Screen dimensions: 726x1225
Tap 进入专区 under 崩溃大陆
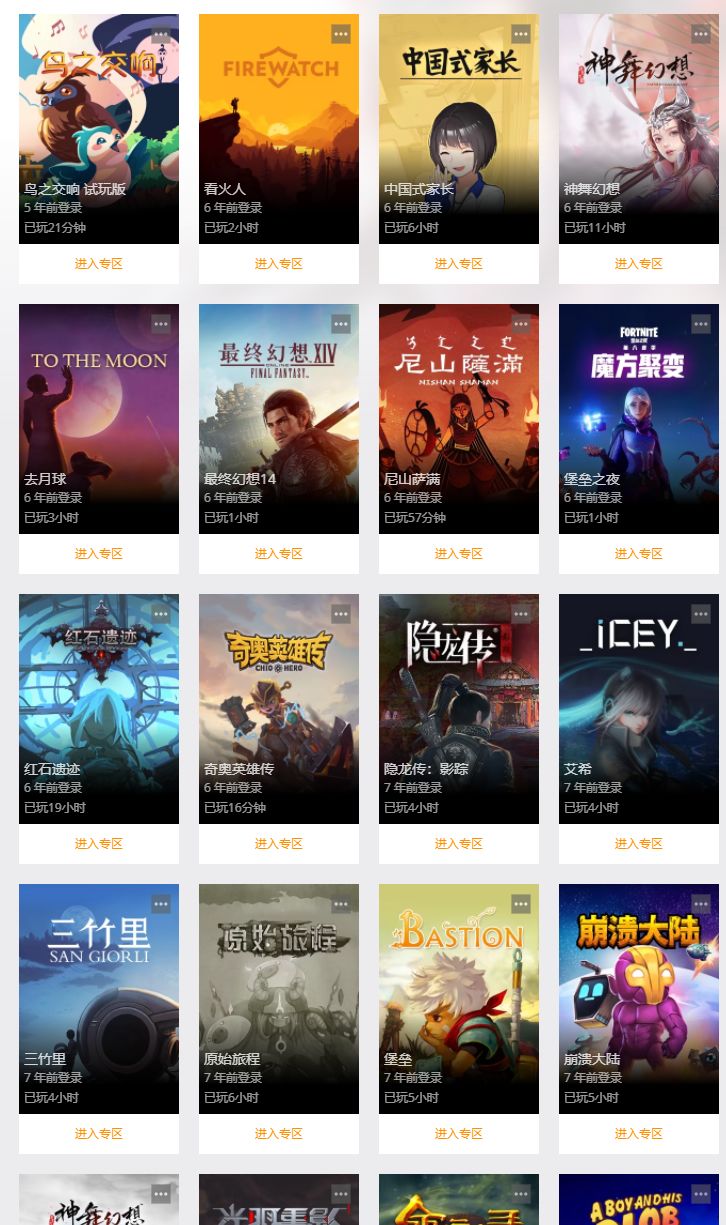coord(638,1134)
